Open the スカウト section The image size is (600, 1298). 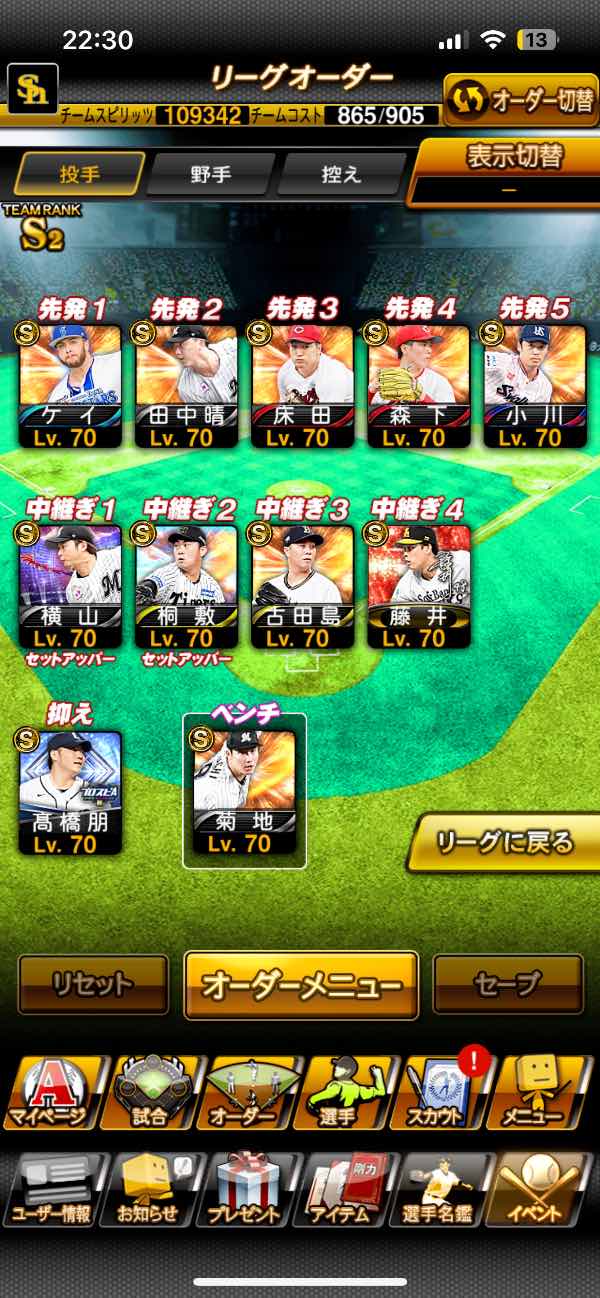click(x=443, y=1093)
